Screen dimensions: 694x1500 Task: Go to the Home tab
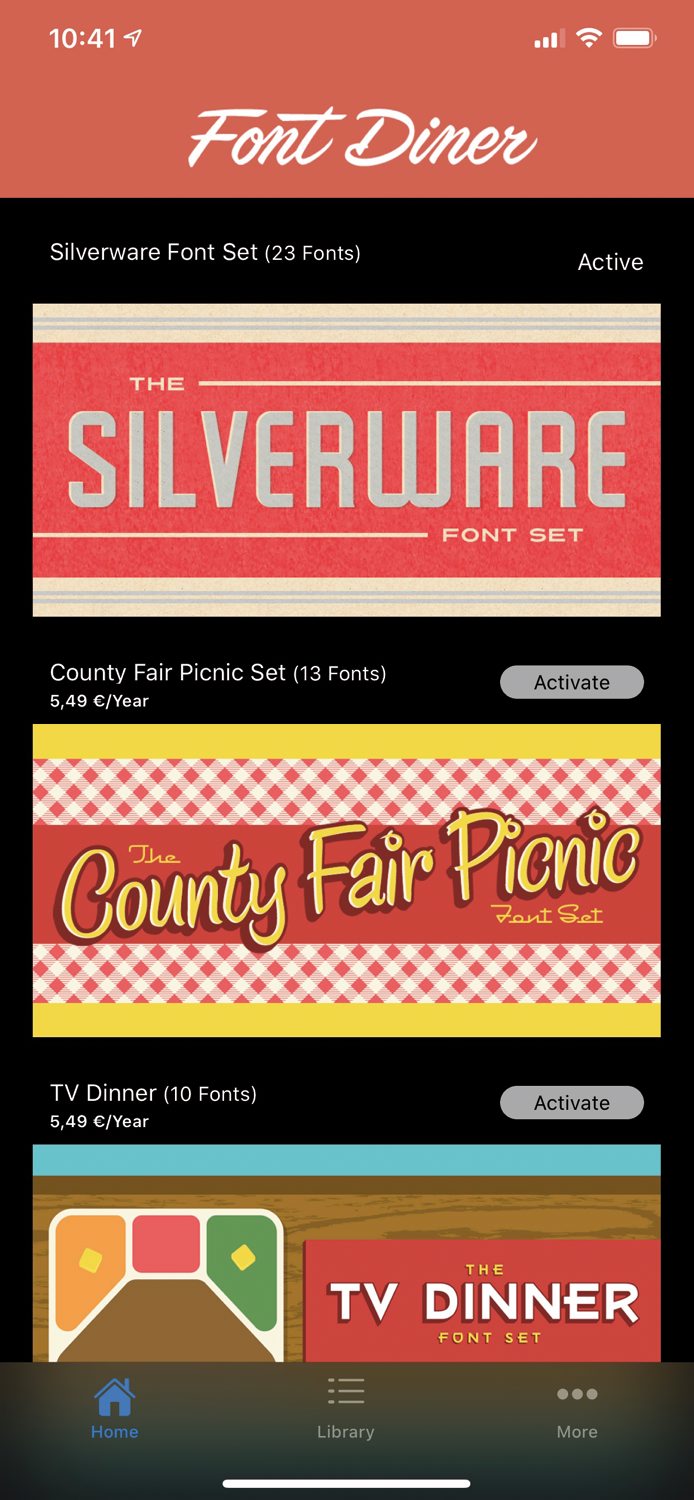point(114,1408)
